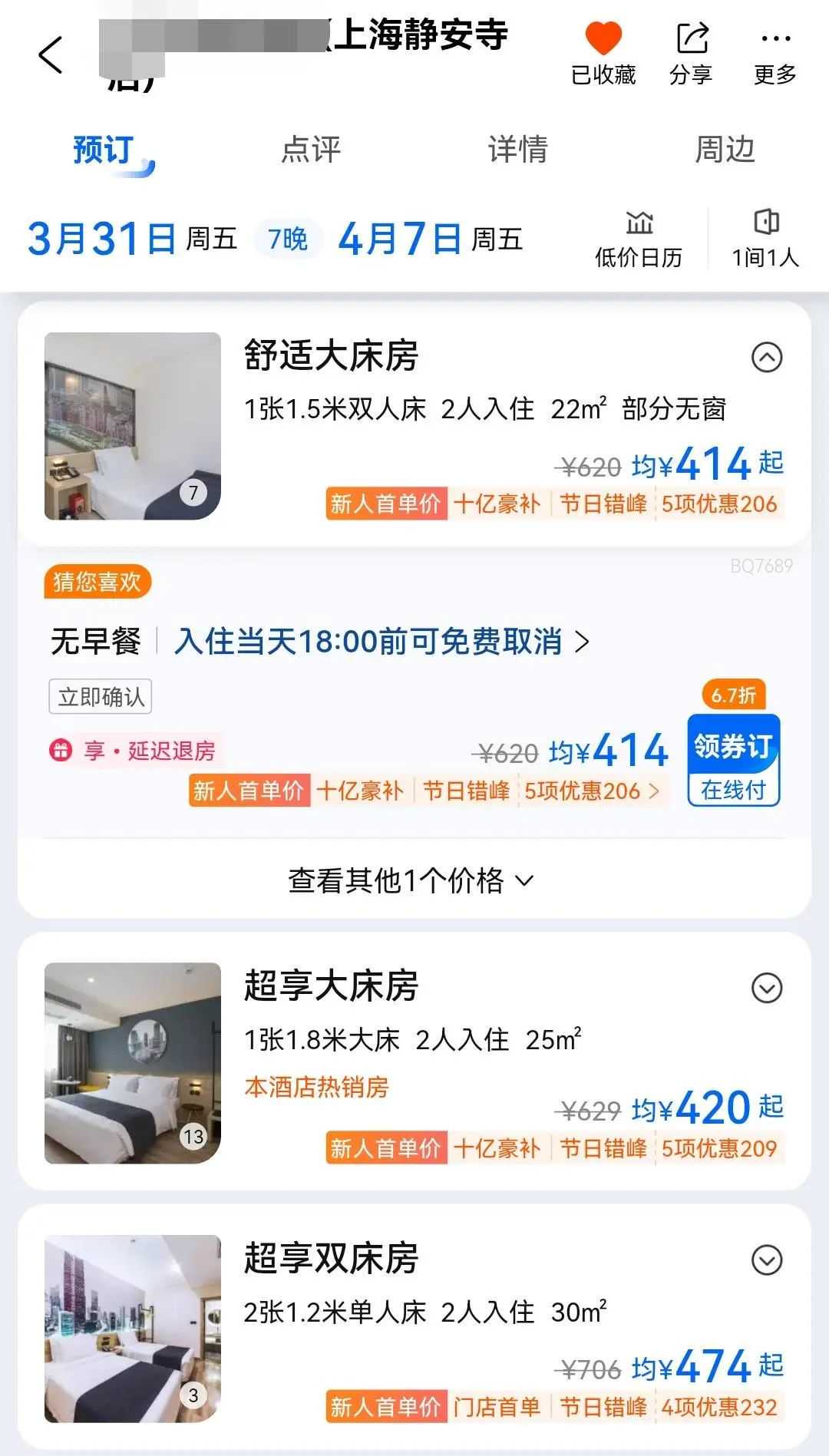Open the 入住当天18:00前可免费取消 policy link
This screenshot has width=829, height=1456.
coord(381,642)
